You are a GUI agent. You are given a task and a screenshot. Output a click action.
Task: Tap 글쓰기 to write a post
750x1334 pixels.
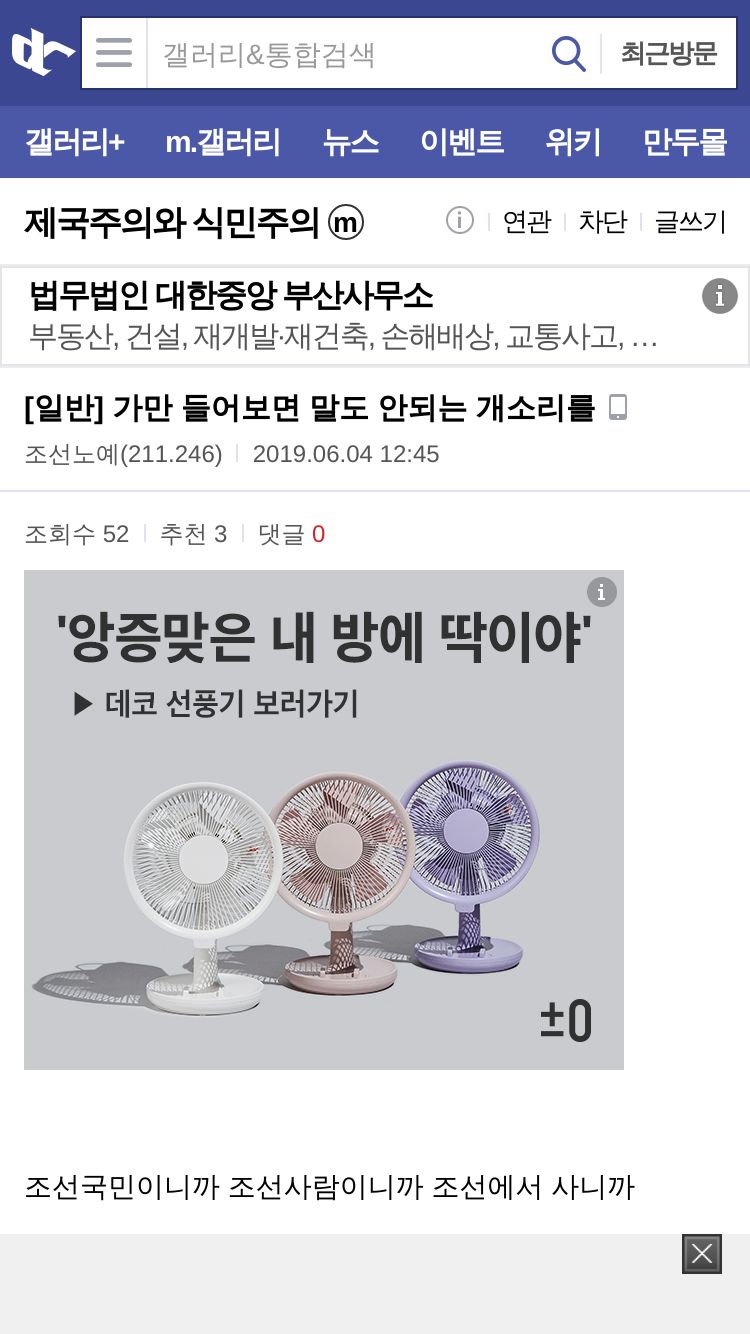(x=690, y=222)
